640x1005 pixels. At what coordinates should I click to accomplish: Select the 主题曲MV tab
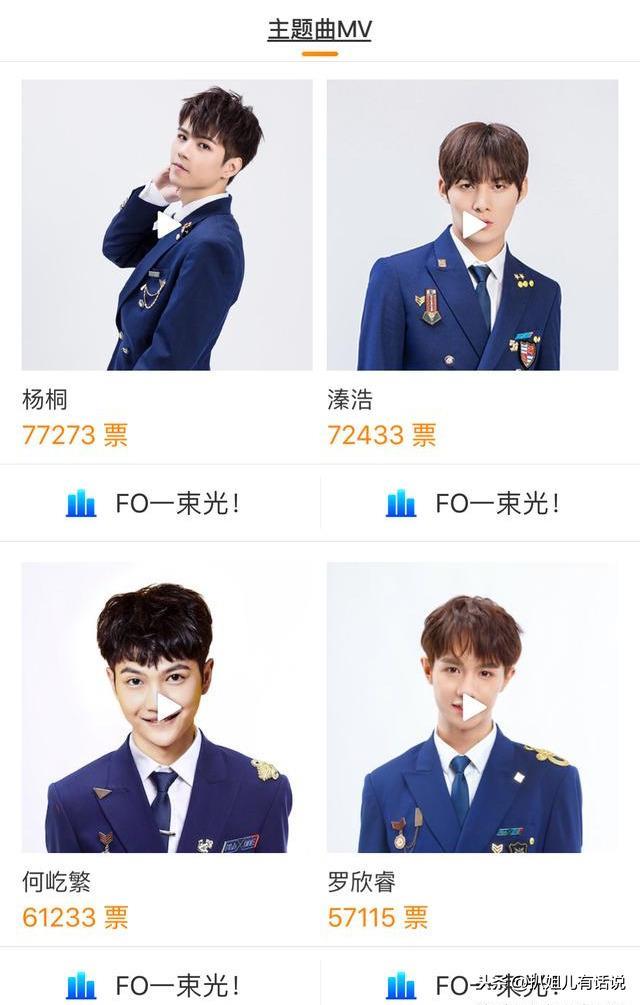[x=319, y=30]
